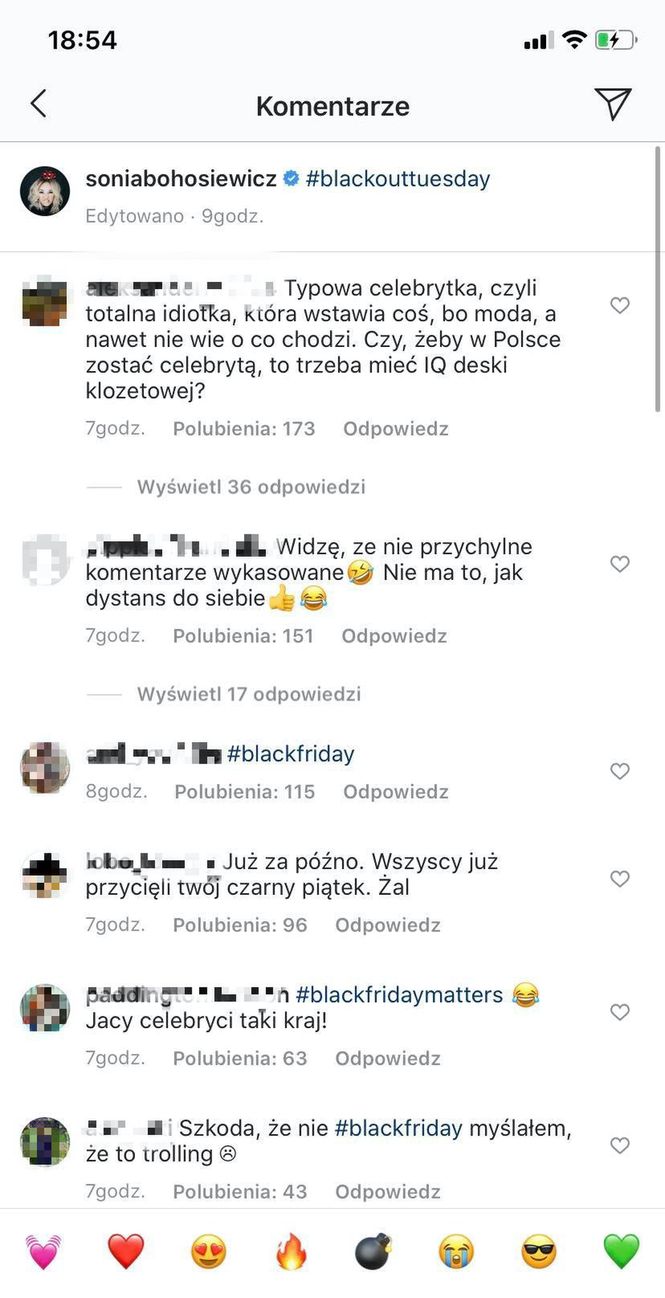Expand "Wyświetl 17 odpowiedzi" replies
Image resolution: width=665 pixels, height=1298 pixels.
(x=249, y=694)
